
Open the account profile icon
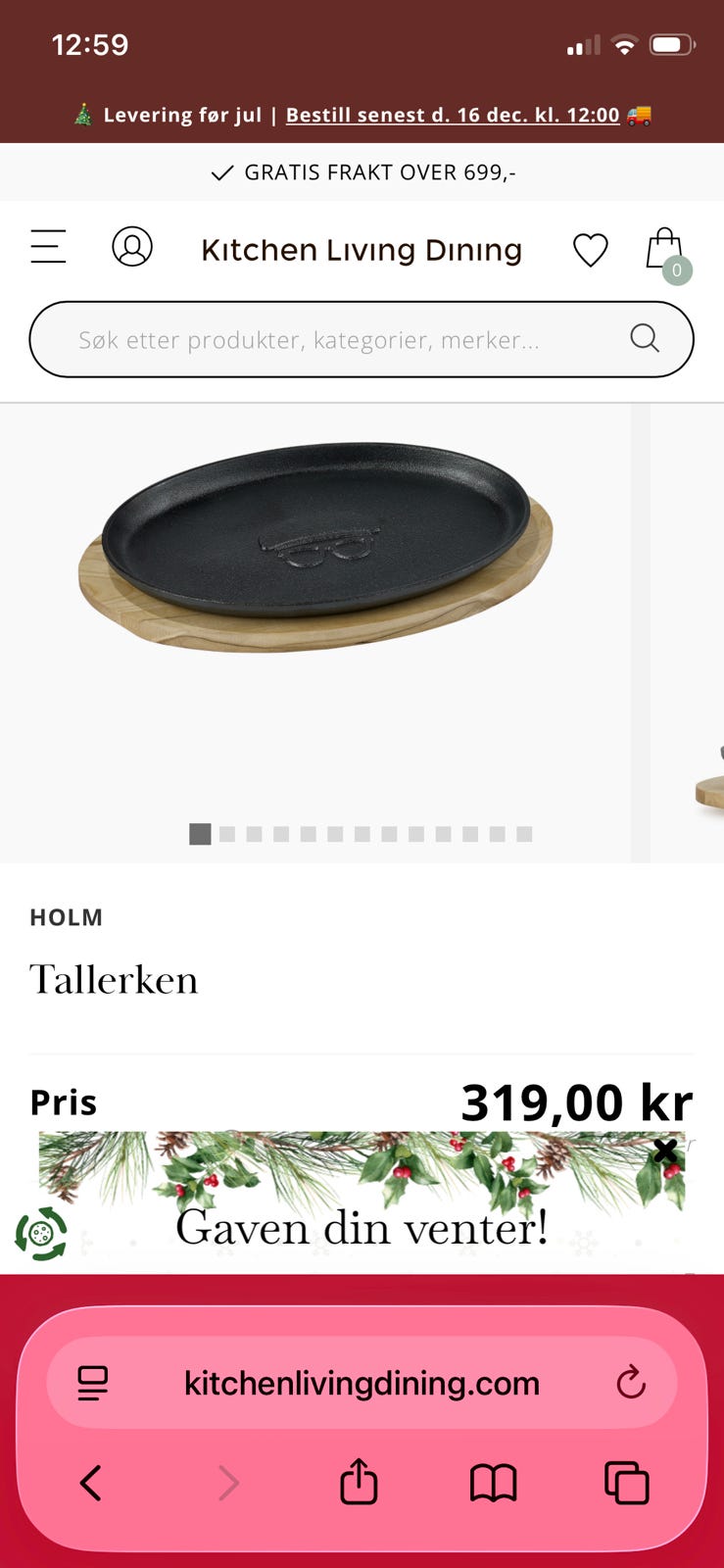132,247
